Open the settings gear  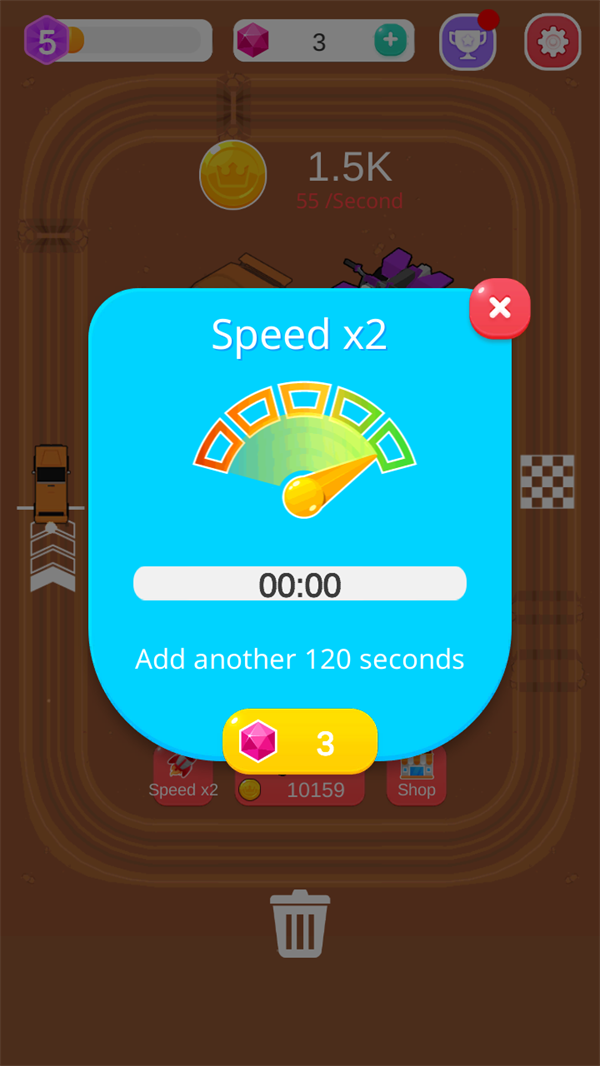[552, 42]
